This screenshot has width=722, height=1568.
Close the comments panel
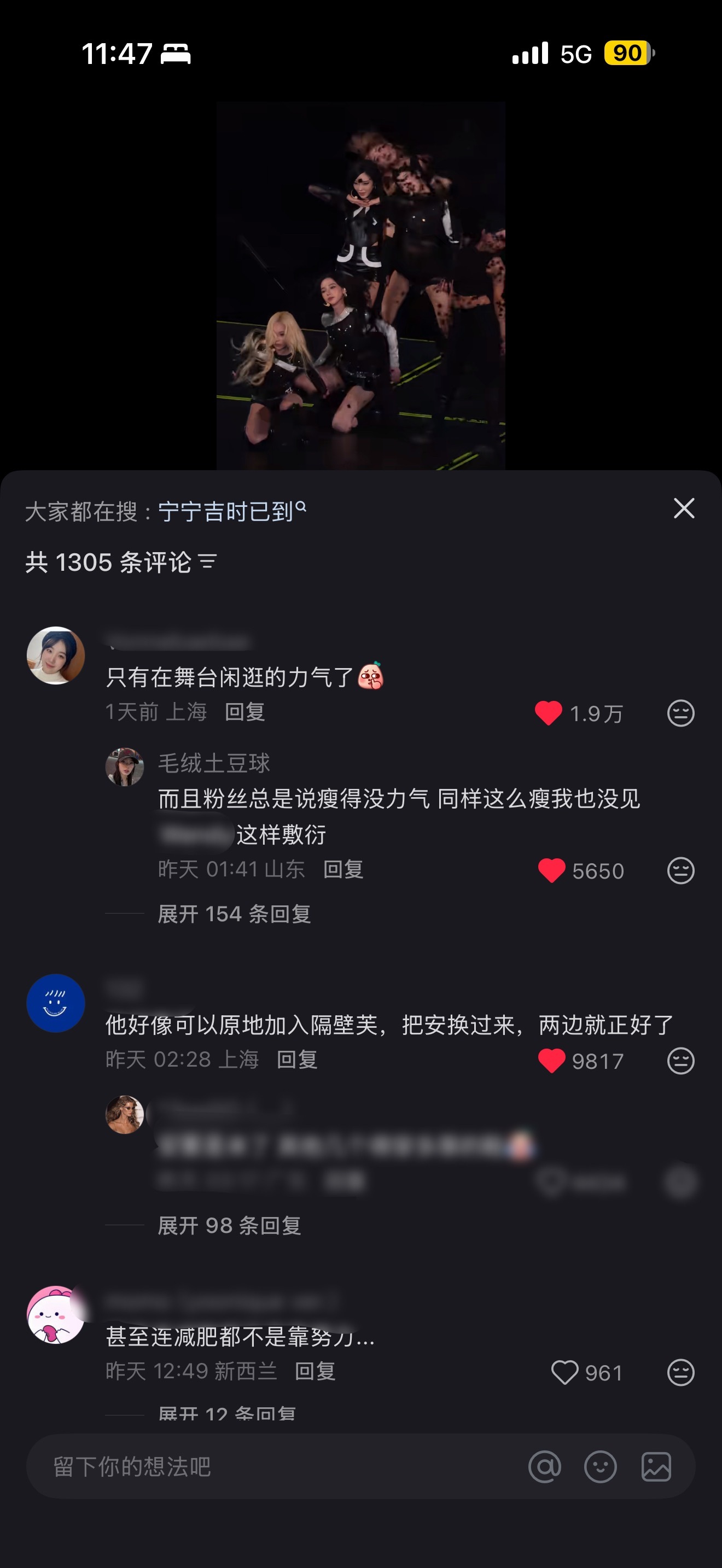tap(684, 508)
